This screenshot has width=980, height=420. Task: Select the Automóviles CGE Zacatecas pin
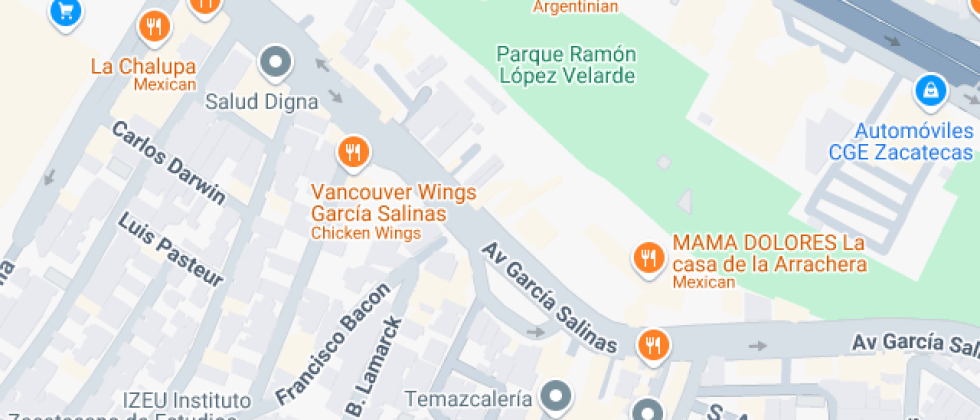(x=930, y=93)
